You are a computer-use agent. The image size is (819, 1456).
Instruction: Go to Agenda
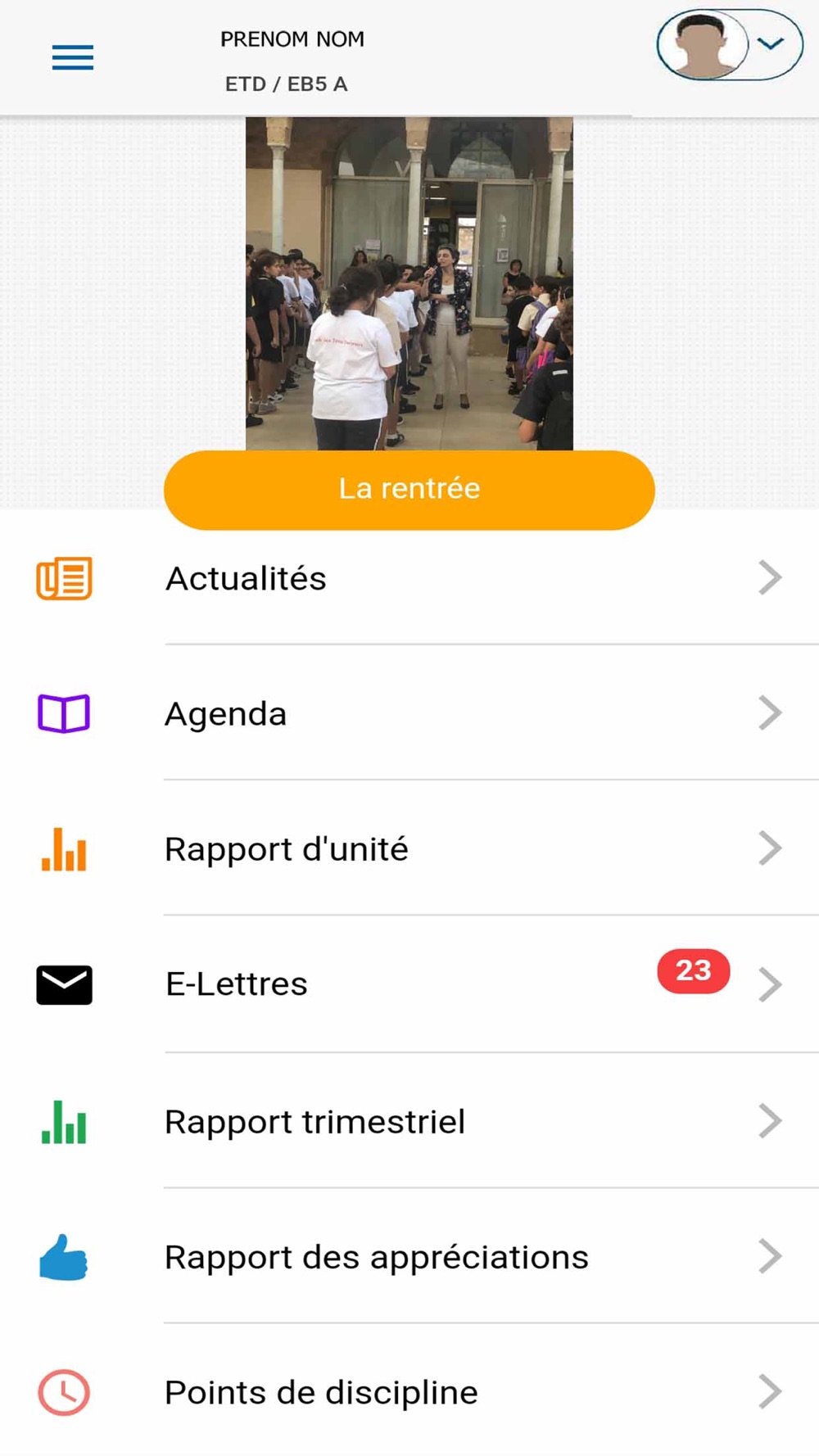[x=409, y=714]
